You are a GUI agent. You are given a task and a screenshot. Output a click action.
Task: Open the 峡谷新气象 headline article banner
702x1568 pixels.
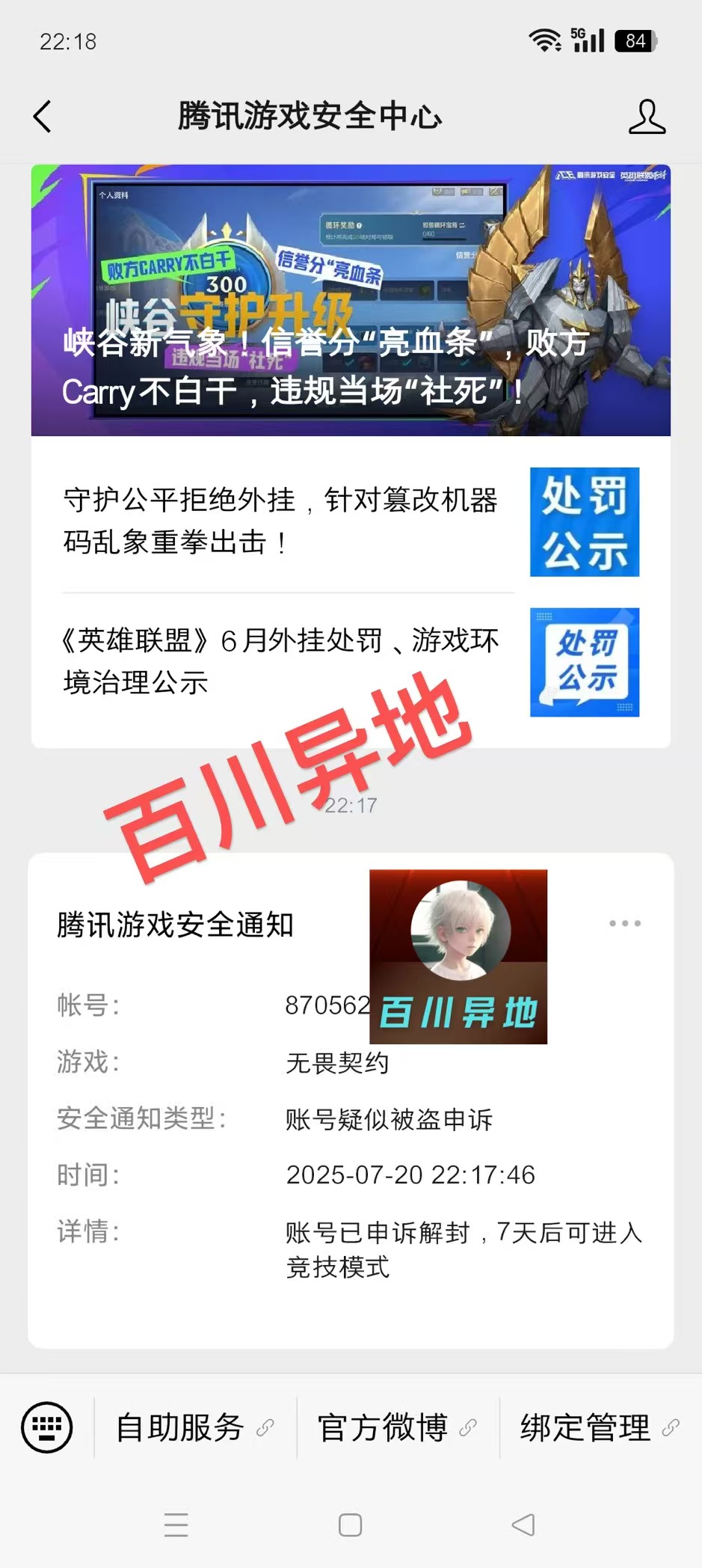[x=351, y=300]
